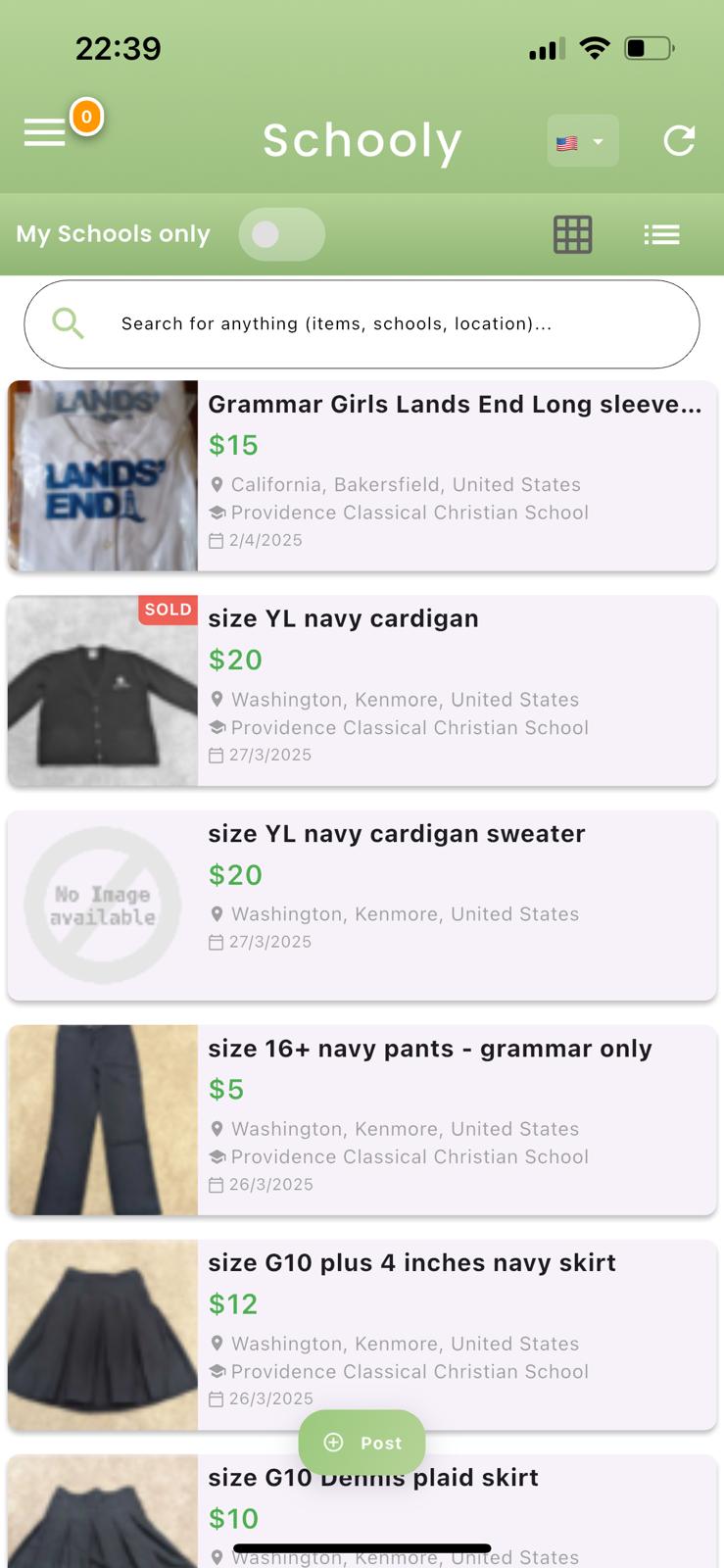The height and width of the screenshot is (1568, 724).
Task: Open the country flag dropdown
Action: (582, 141)
